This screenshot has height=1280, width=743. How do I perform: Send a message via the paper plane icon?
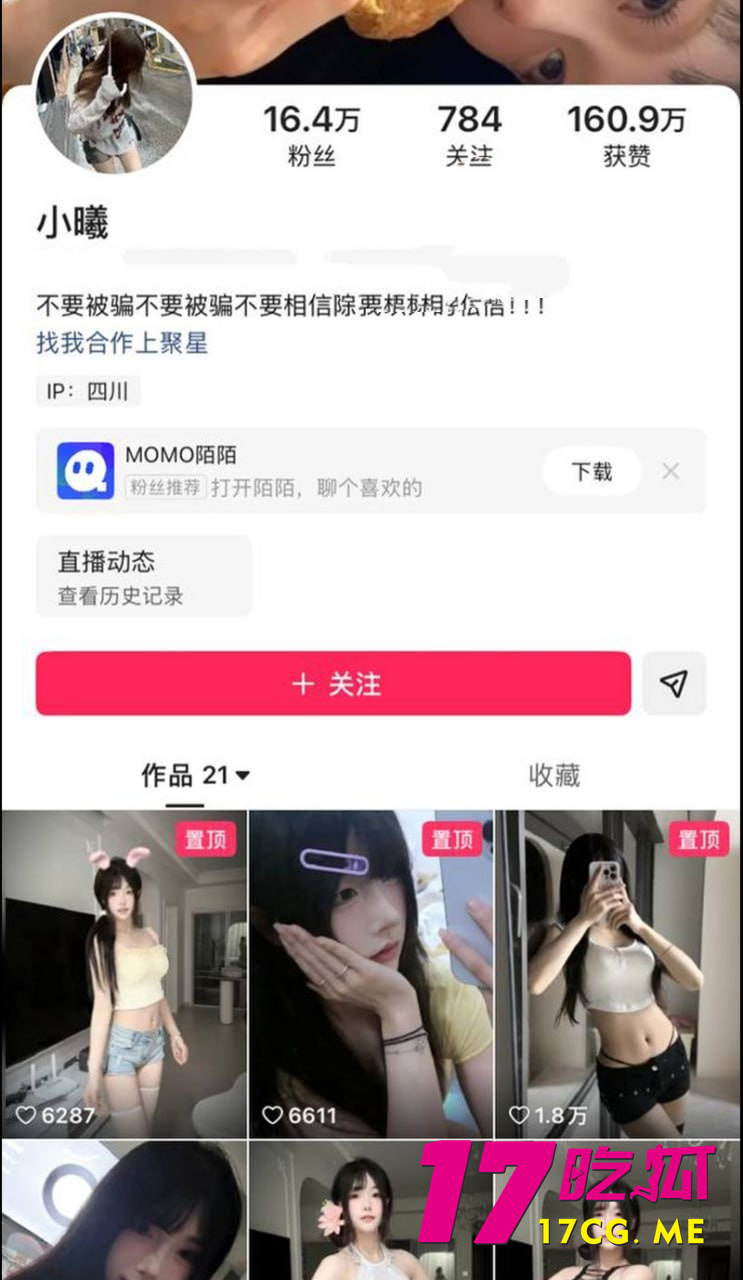[x=674, y=684]
